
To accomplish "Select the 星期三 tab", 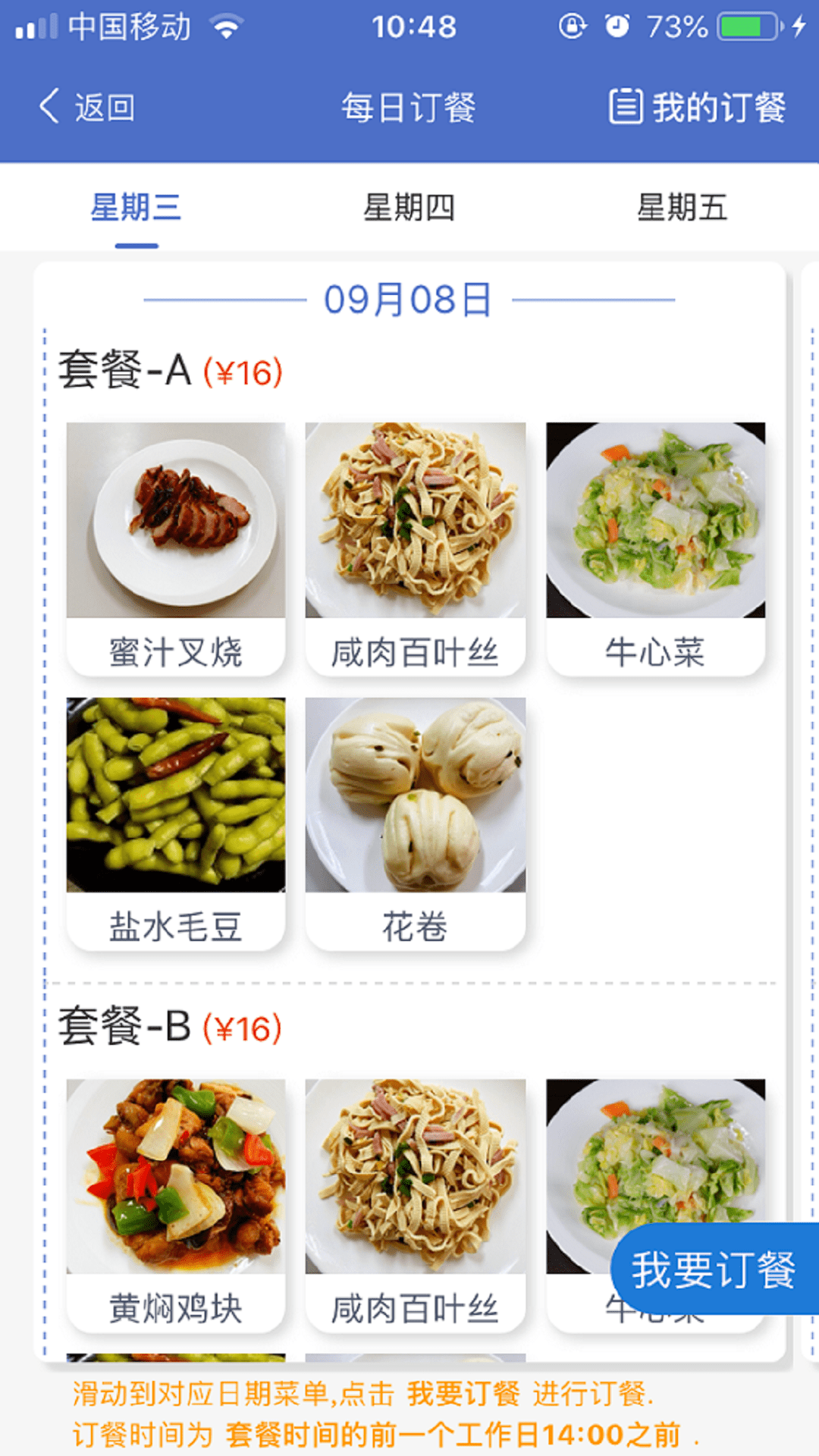I will click(x=136, y=208).
